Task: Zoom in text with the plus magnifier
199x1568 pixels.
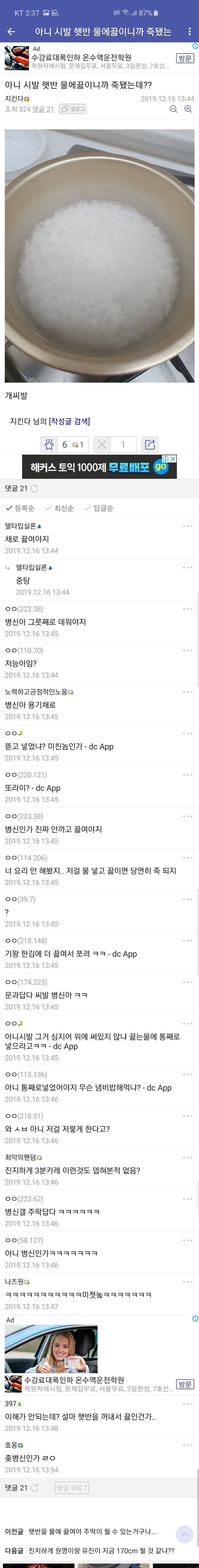Action: click(188, 109)
